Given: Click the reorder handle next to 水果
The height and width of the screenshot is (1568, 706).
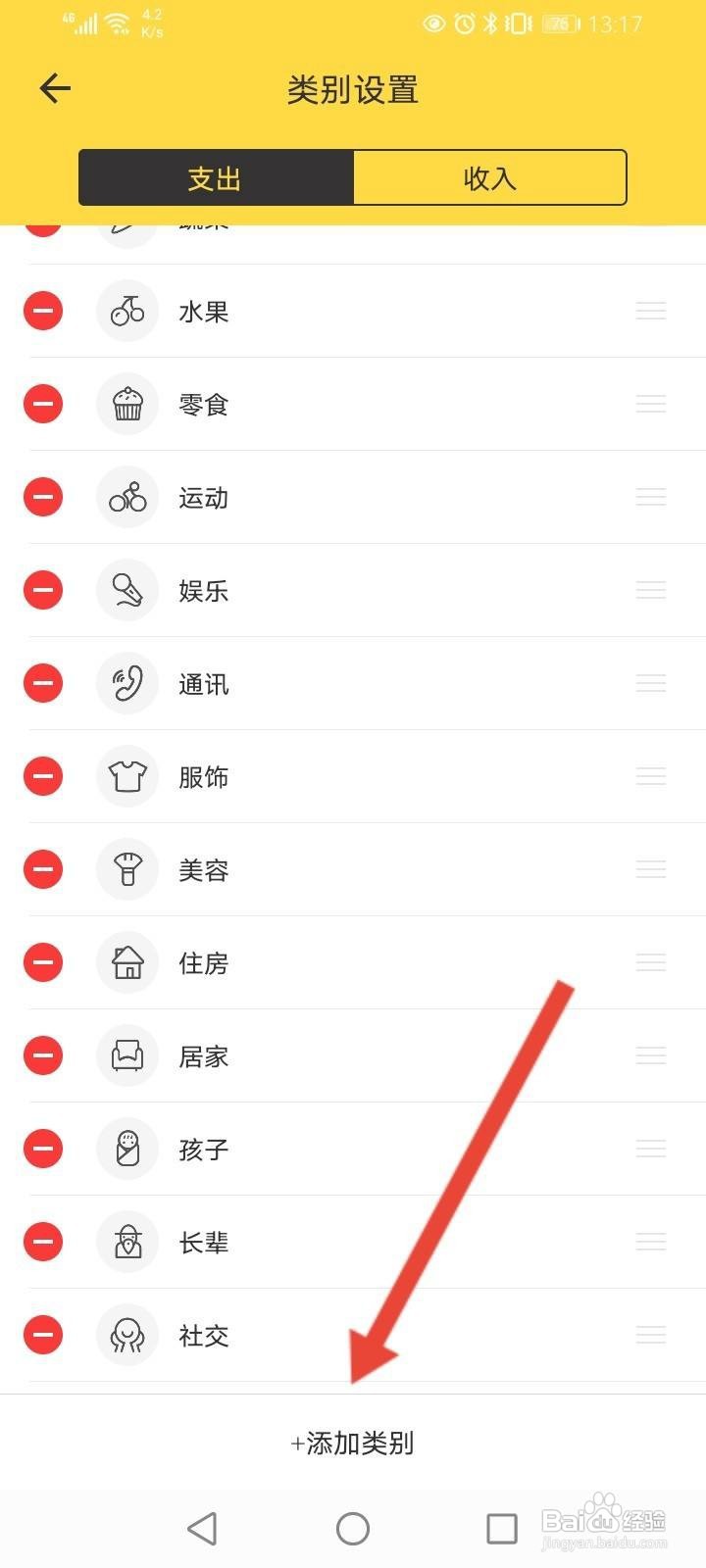Looking at the screenshot, I should click(x=650, y=311).
